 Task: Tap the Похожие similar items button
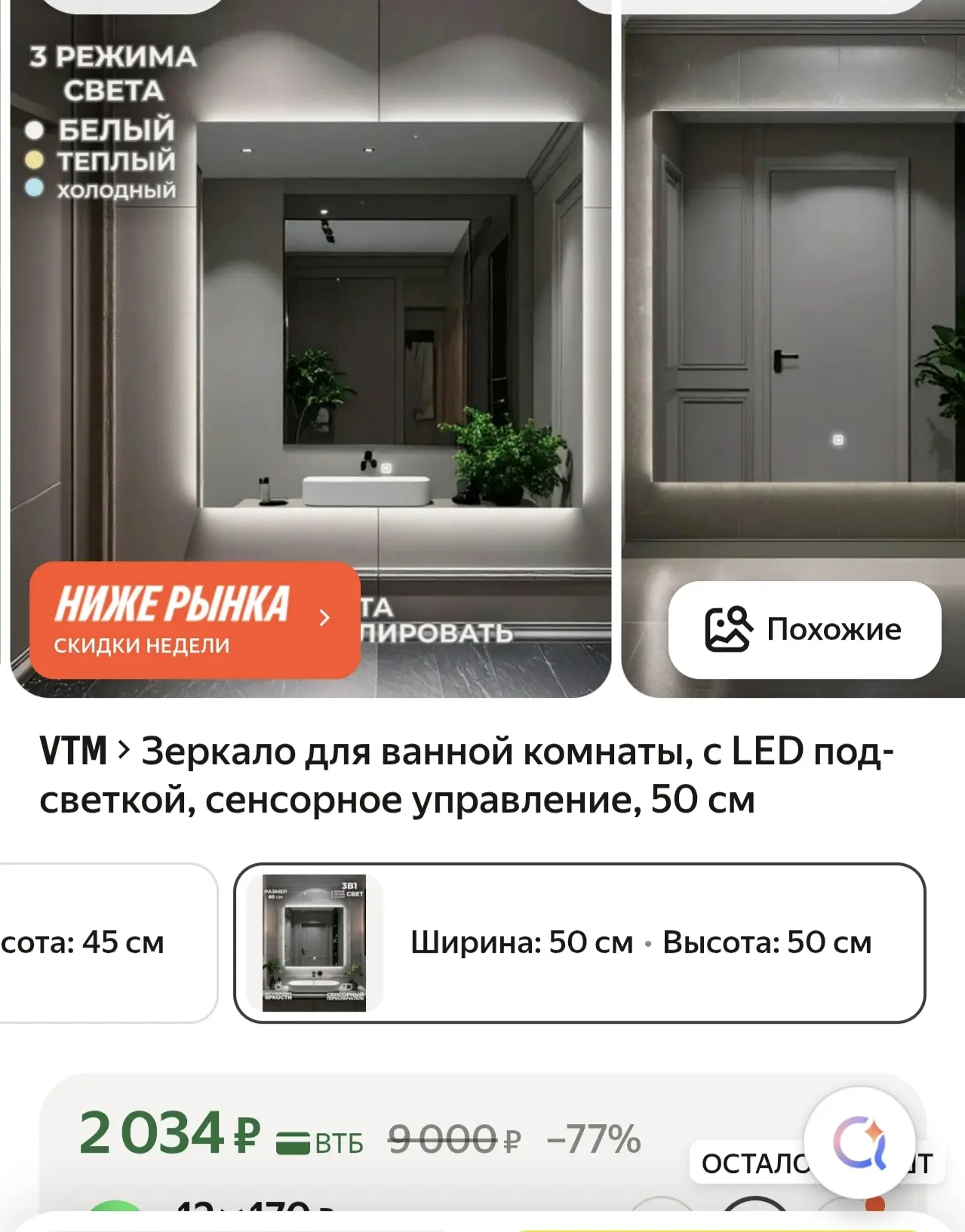tap(804, 630)
